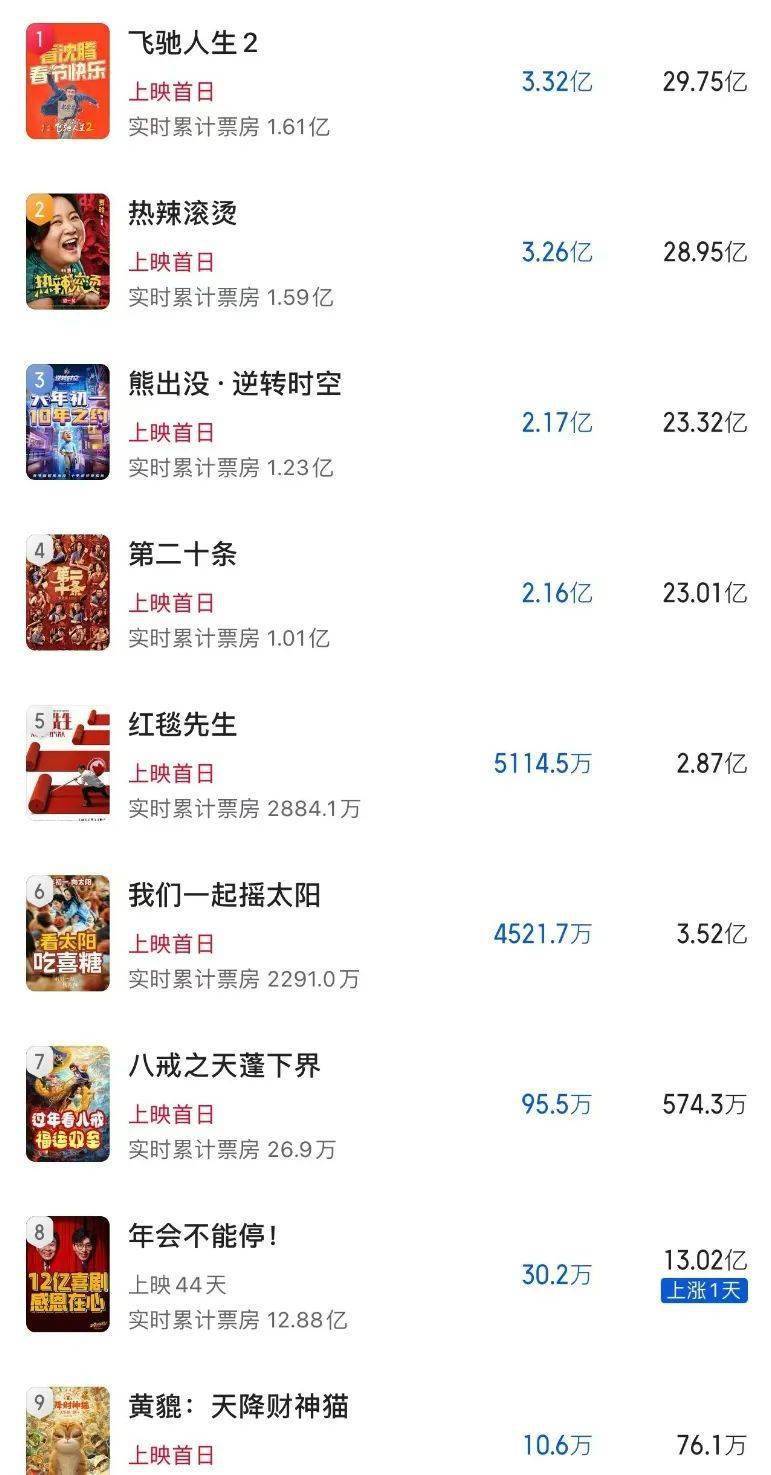Select the title 我们一起摇太阳
Image resolution: width=771 pixels, height=1475 pixels.
(225, 893)
